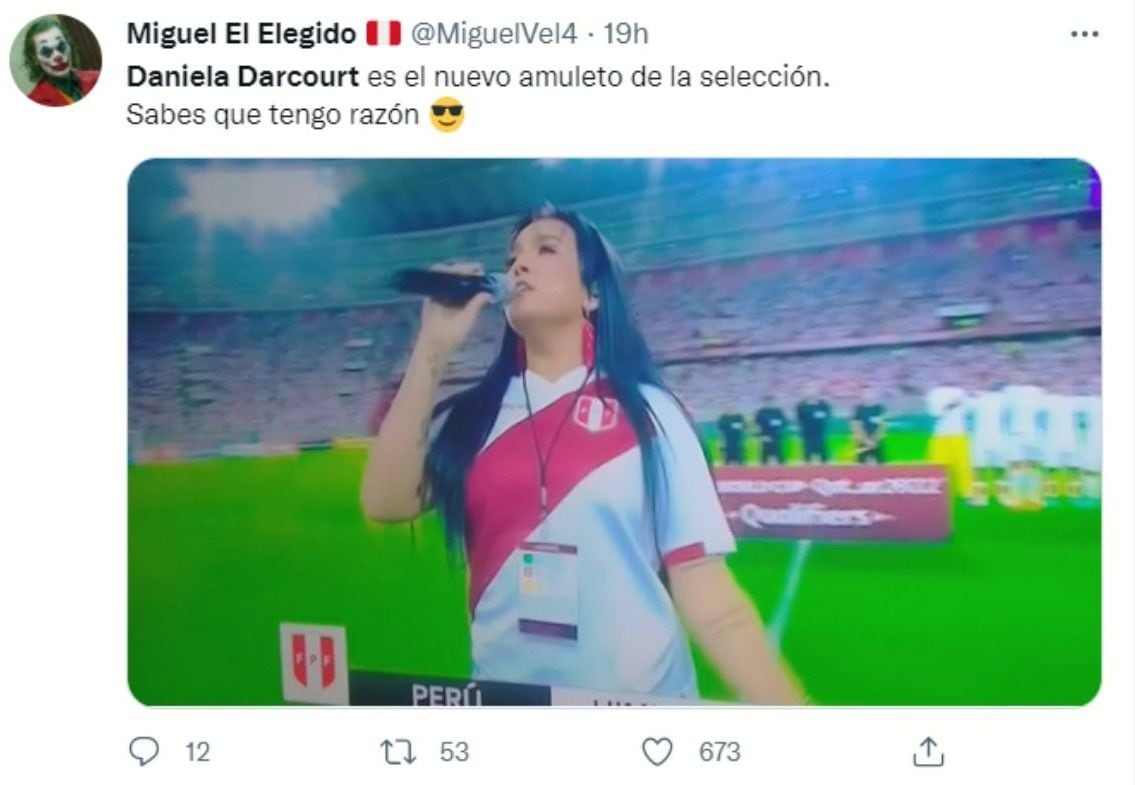
Task: Reply to Miguel El Elegido's tweet
Action: tap(145, 751)
